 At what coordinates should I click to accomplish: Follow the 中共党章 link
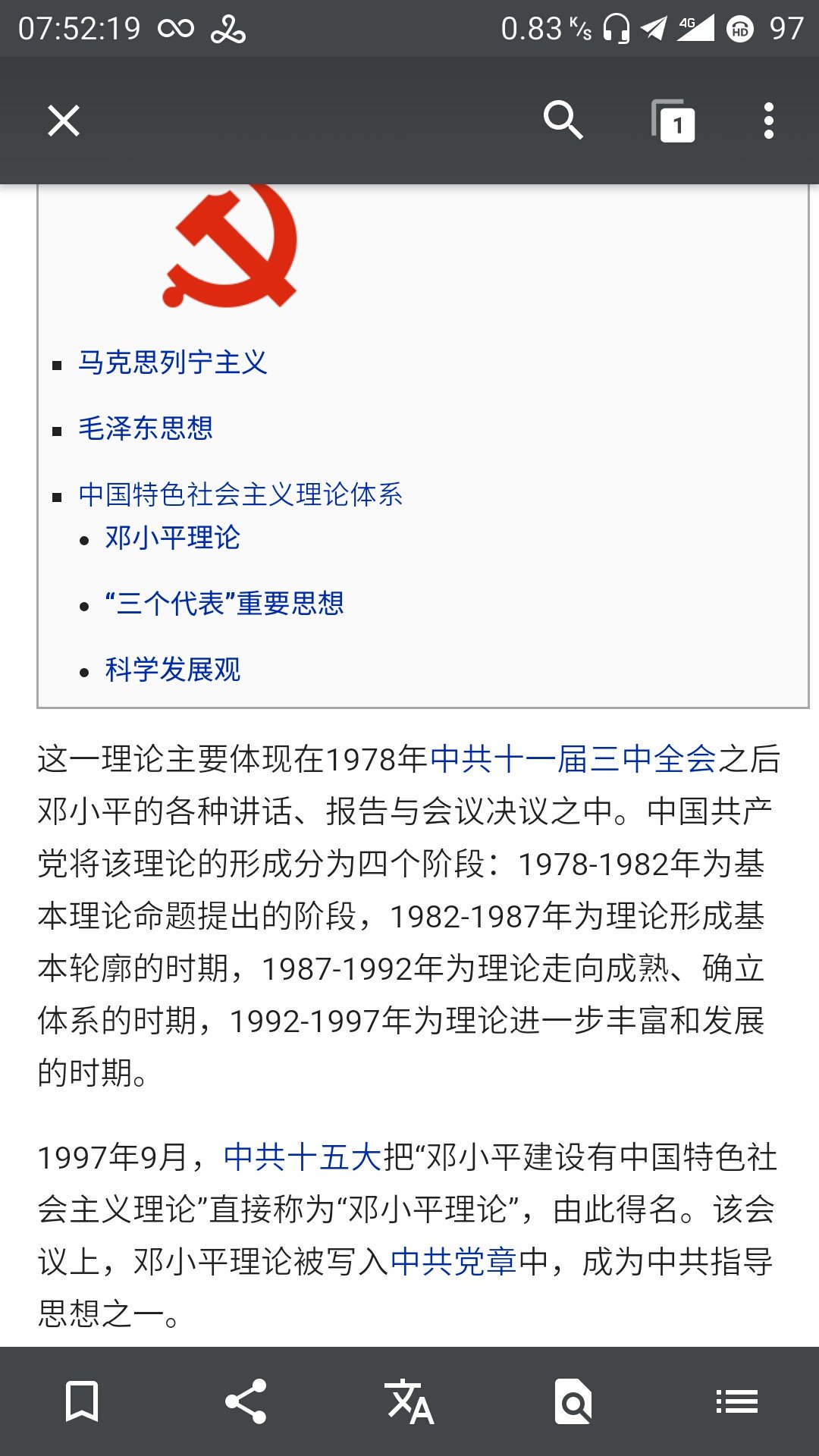(453, 1262)
